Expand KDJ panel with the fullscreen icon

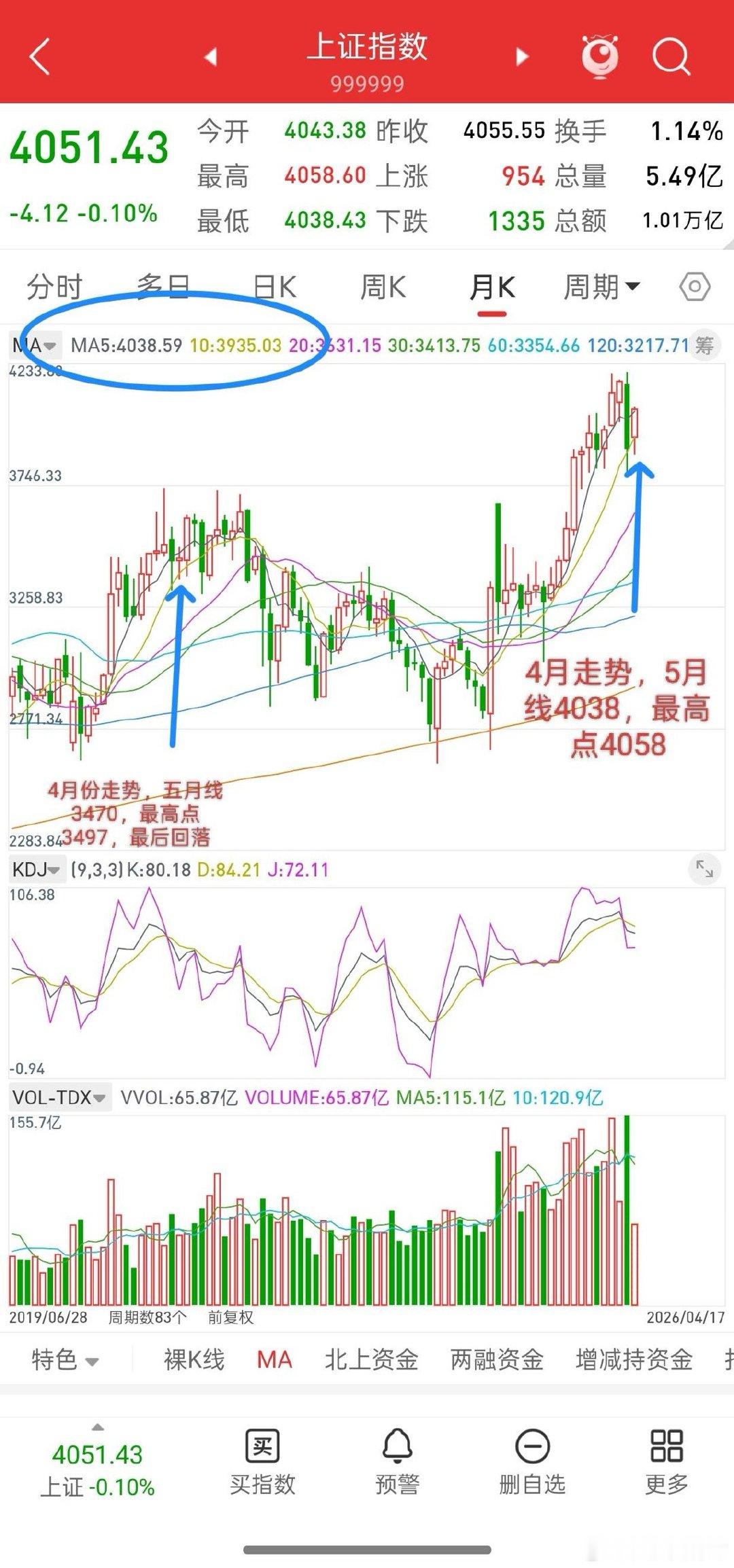705,870
